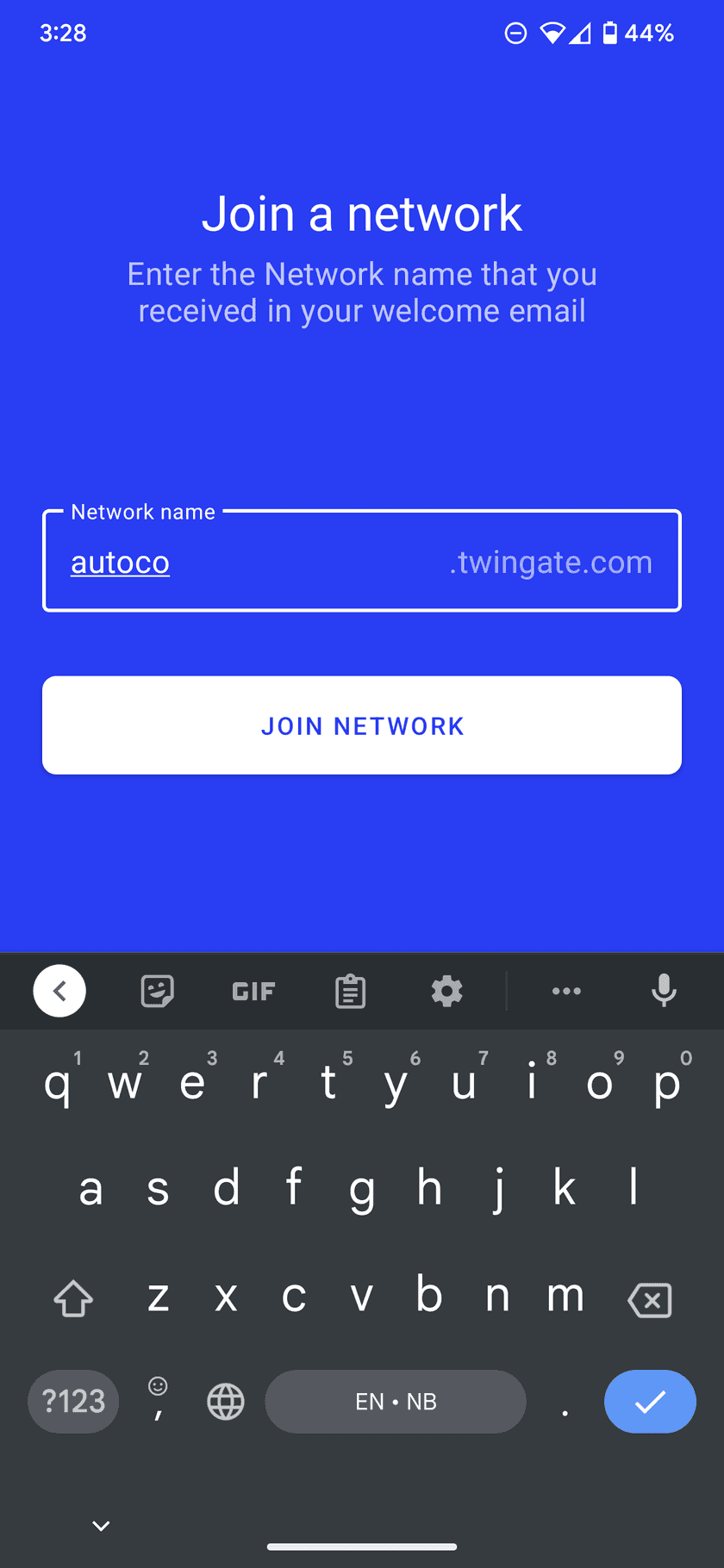Switch keyboard language with the globe key

click(226, 1402)
